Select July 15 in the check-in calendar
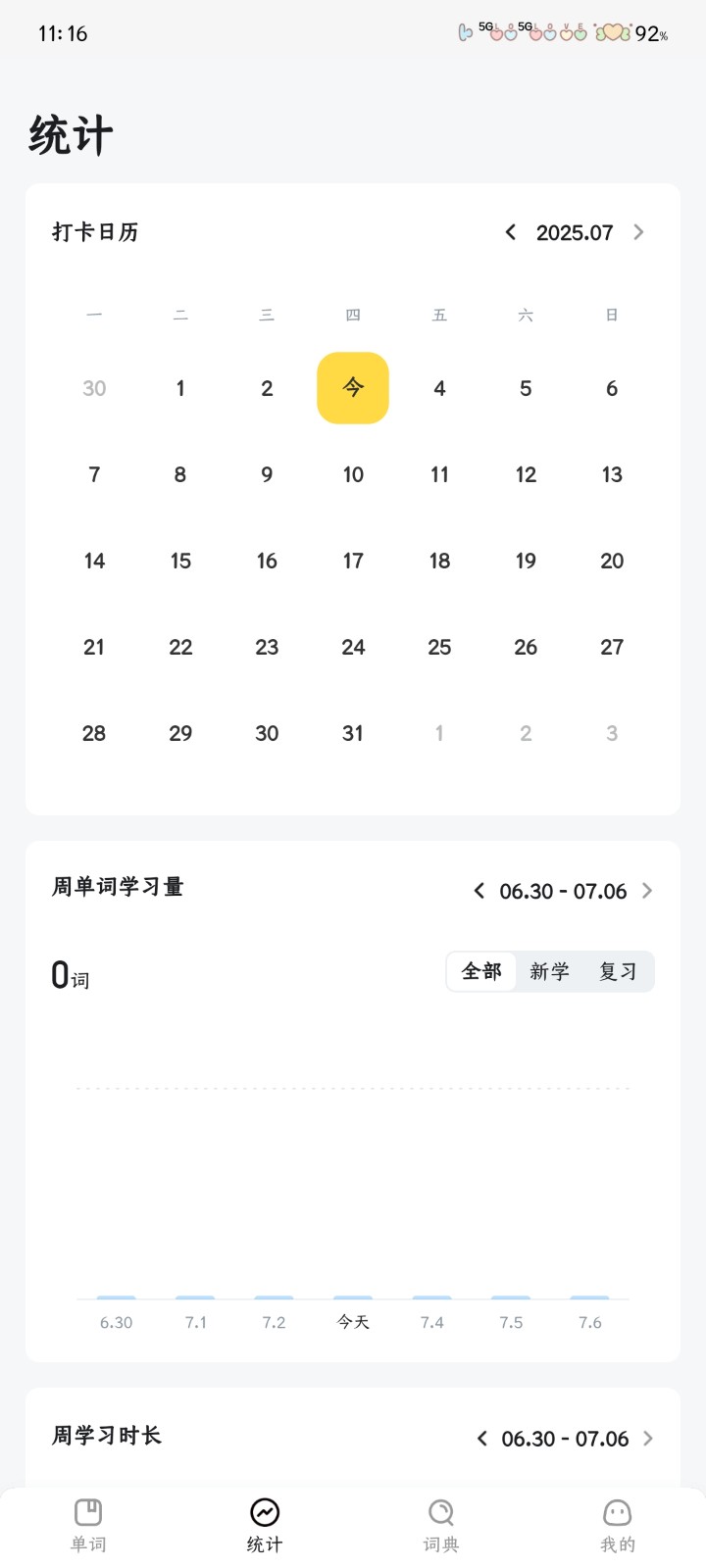The width and height of the screenshot is (706, 1568). (x=180, y=561)
